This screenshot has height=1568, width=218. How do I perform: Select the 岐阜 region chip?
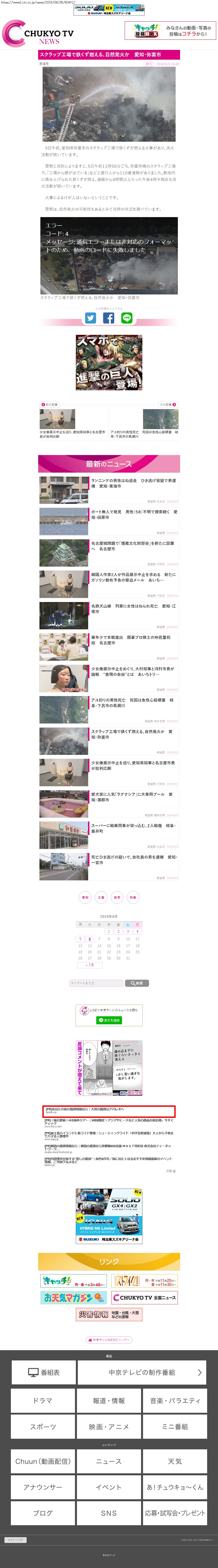117,897
